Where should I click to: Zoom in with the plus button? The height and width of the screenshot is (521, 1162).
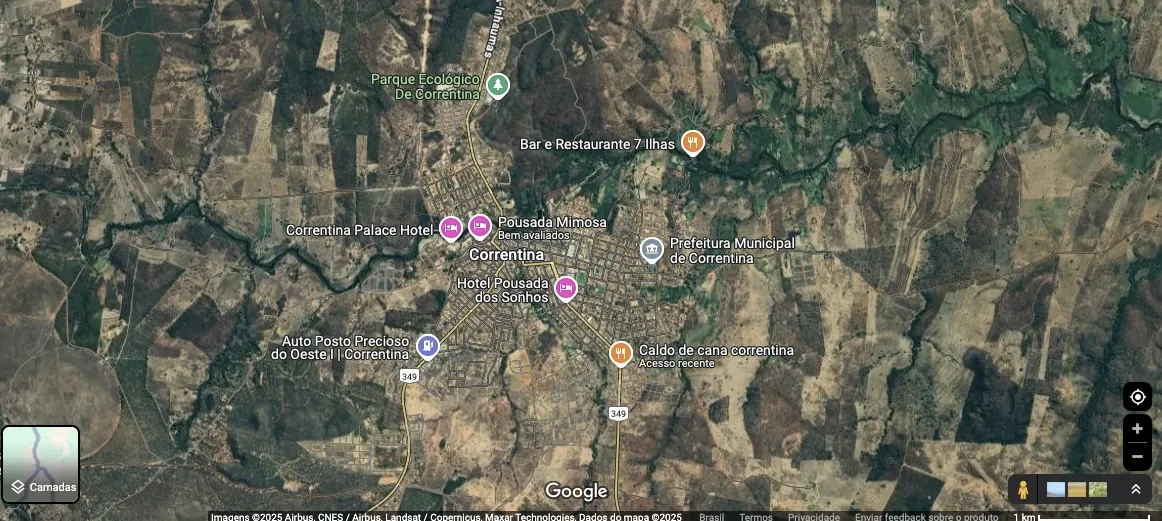(1137, 429)
